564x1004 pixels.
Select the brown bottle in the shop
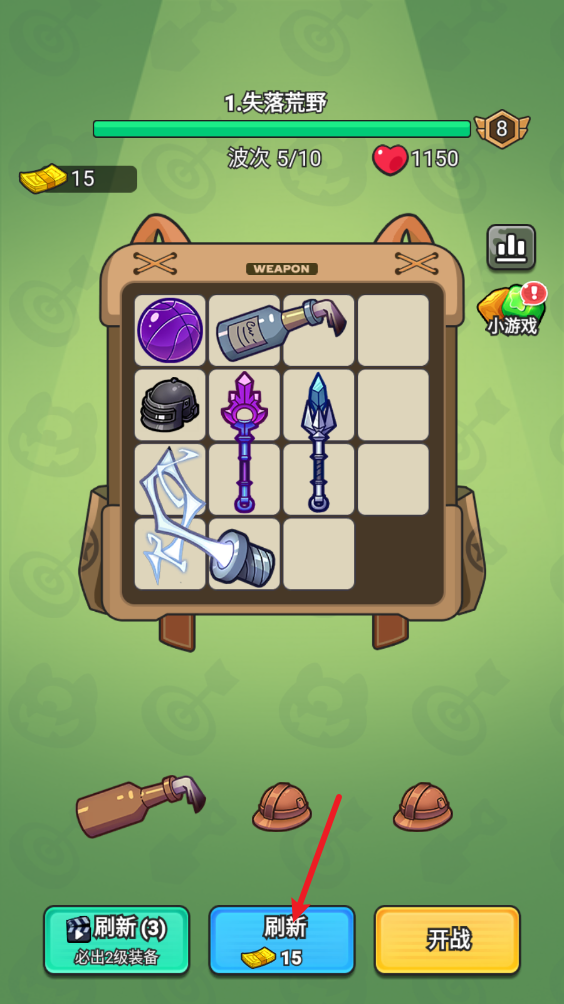[141, 806]
